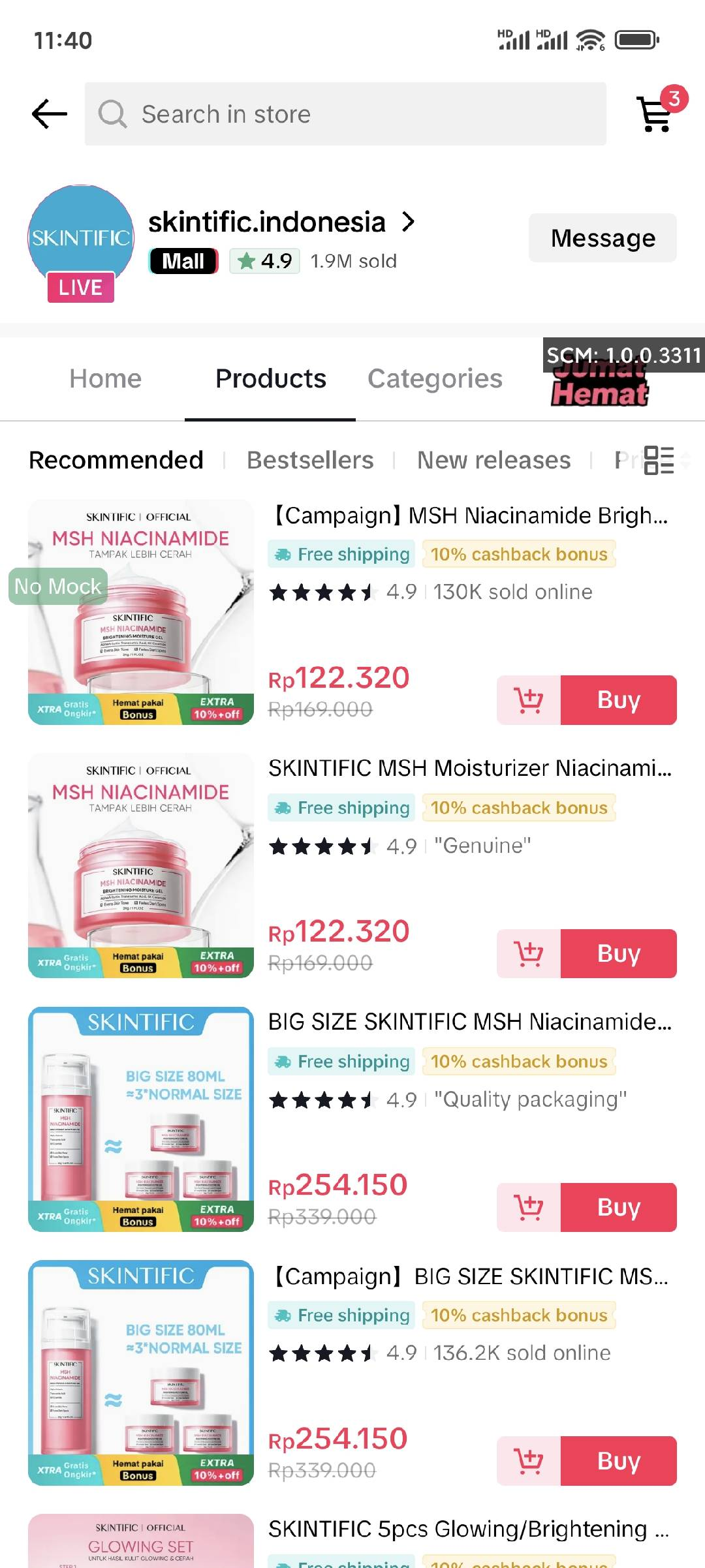Open SKINTIFIC 5pcs Glowing/Brightening product
The height and width of the screenshot is (1568, 705).
coord(468,1529)
